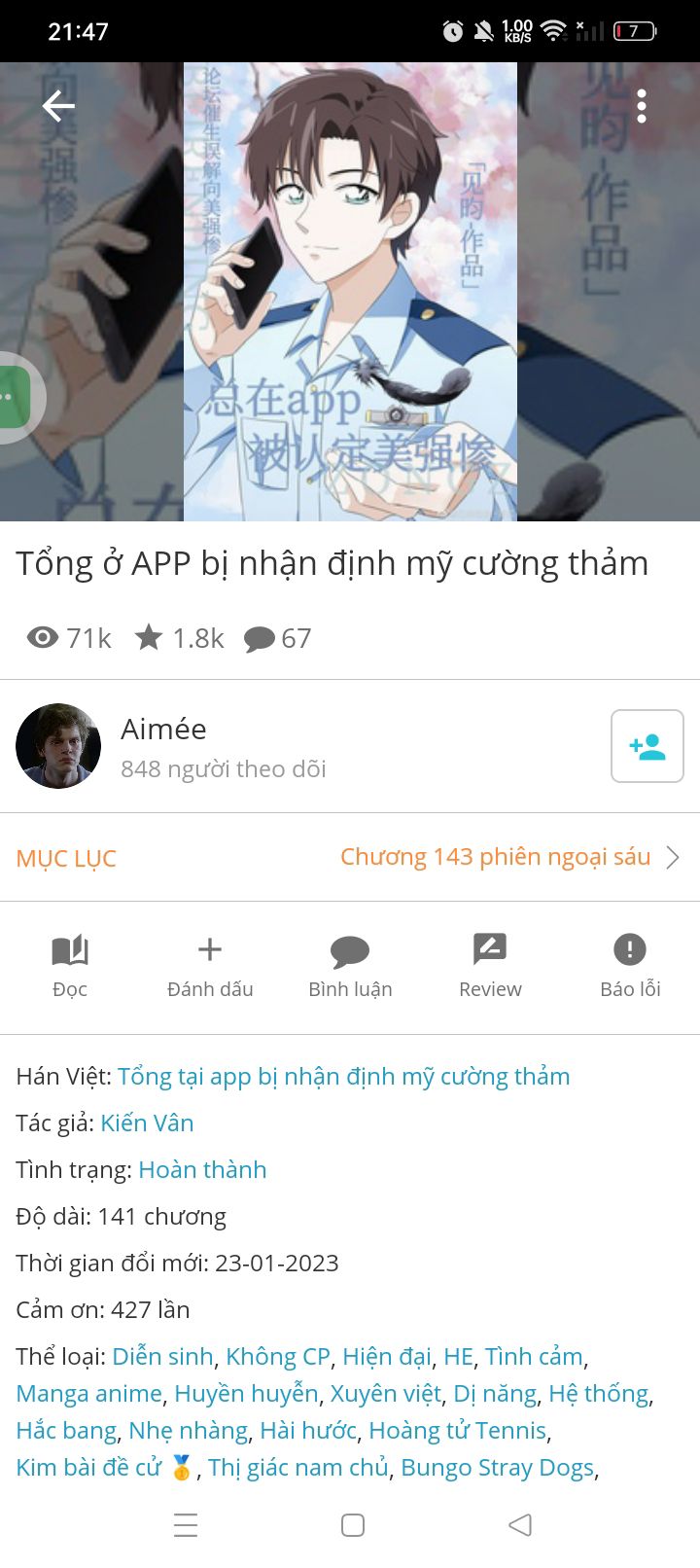Go to the system home screen
The width and height of the screenshot is (700, 1568).
tap(353, 1525)
